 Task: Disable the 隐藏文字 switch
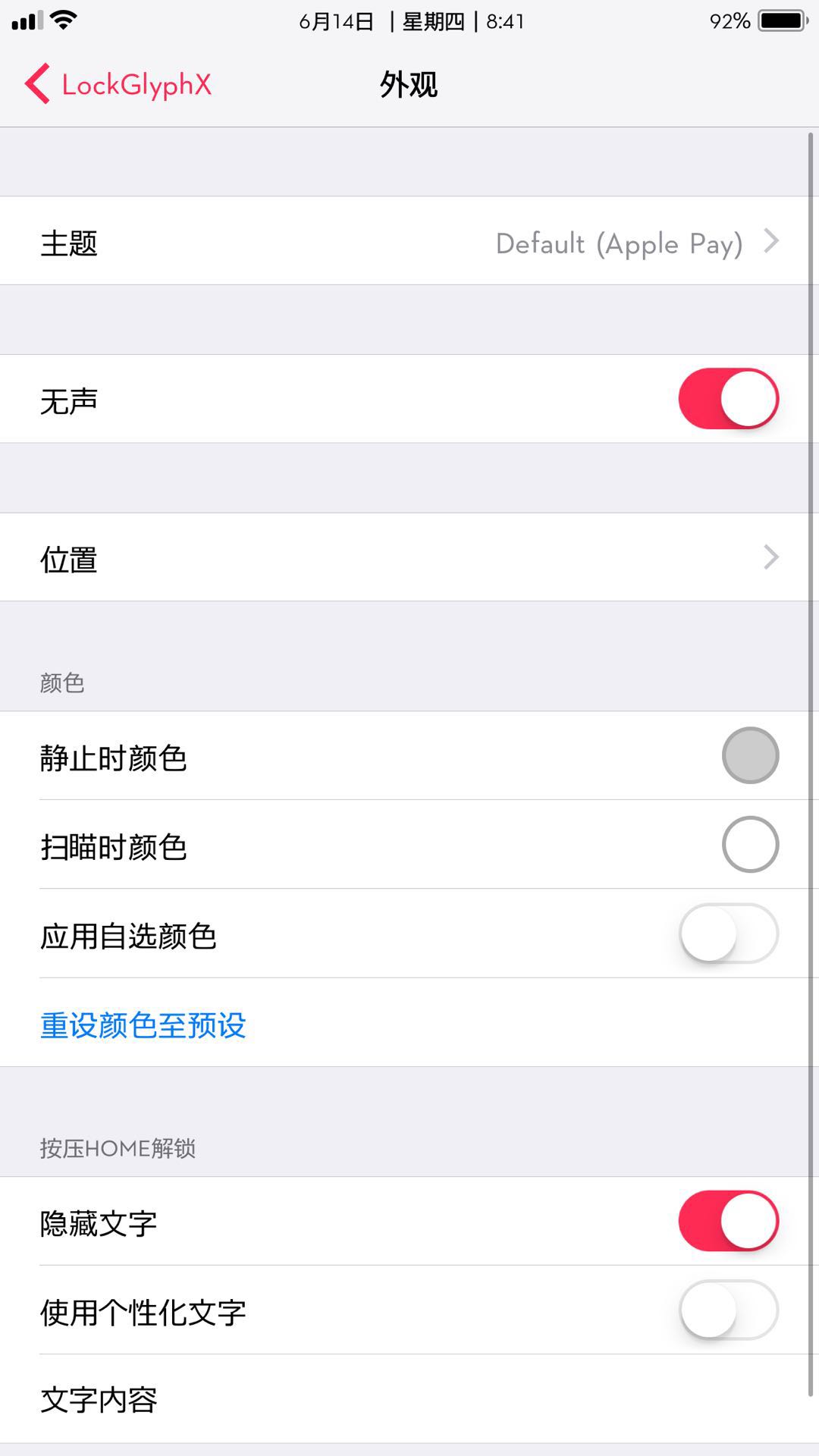pyautogui.click(x=726, y=1222)
